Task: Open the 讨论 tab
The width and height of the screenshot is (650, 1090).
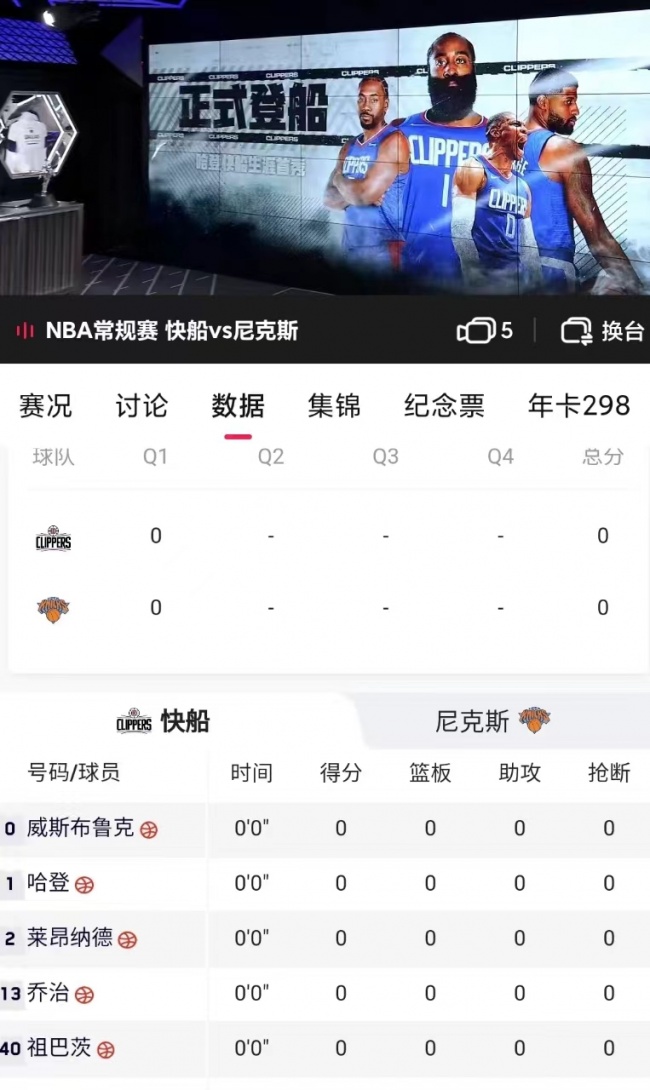Action: click(x=141, y=406)
